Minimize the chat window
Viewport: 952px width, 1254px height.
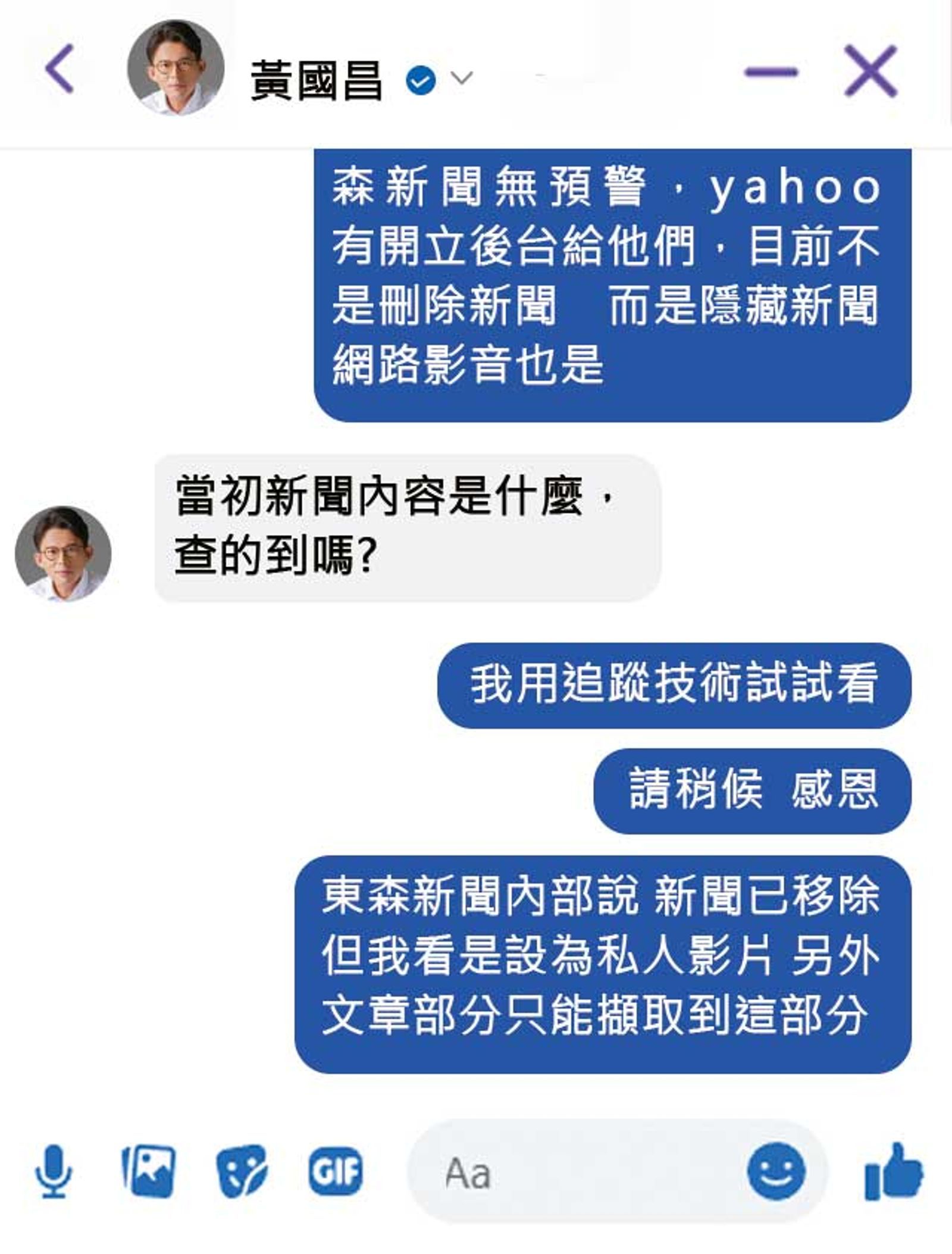[x=771, y=72]
